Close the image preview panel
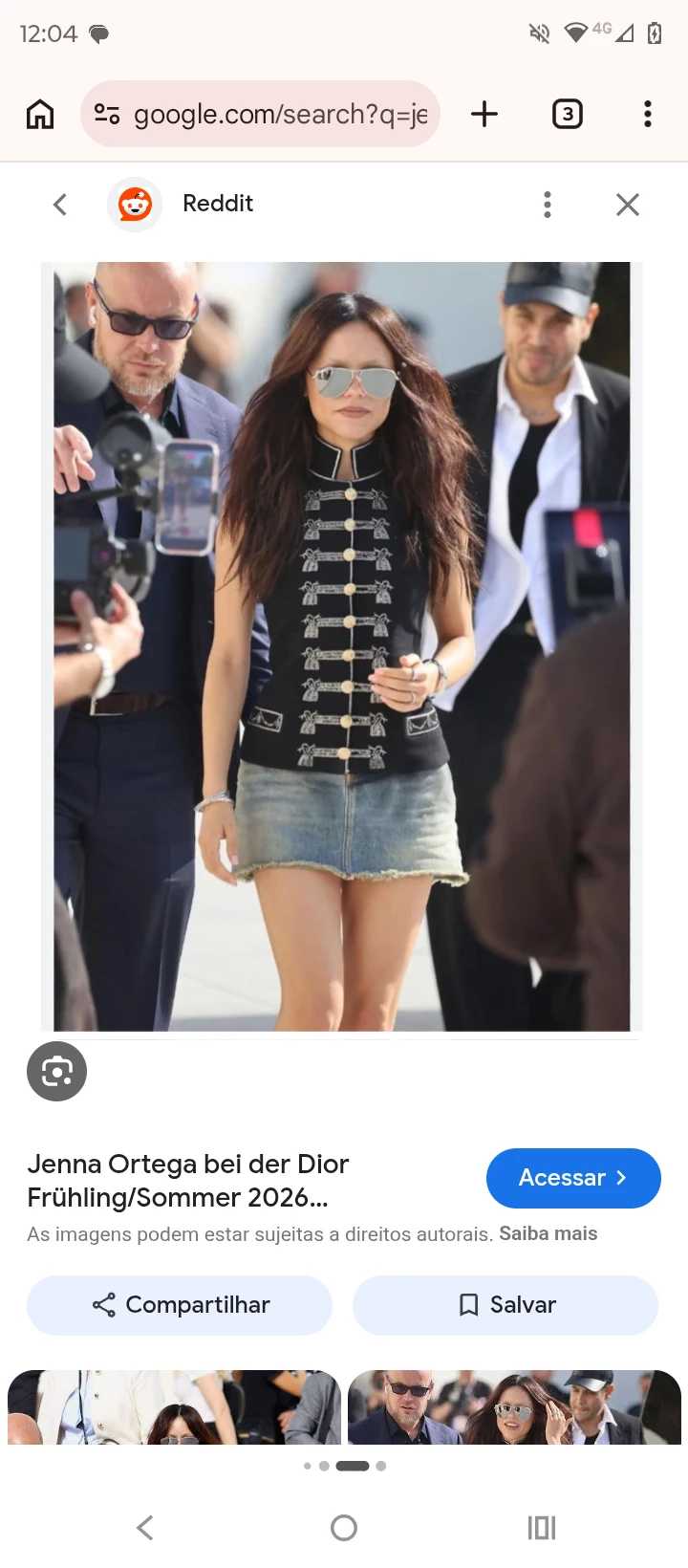 [627, 204]
